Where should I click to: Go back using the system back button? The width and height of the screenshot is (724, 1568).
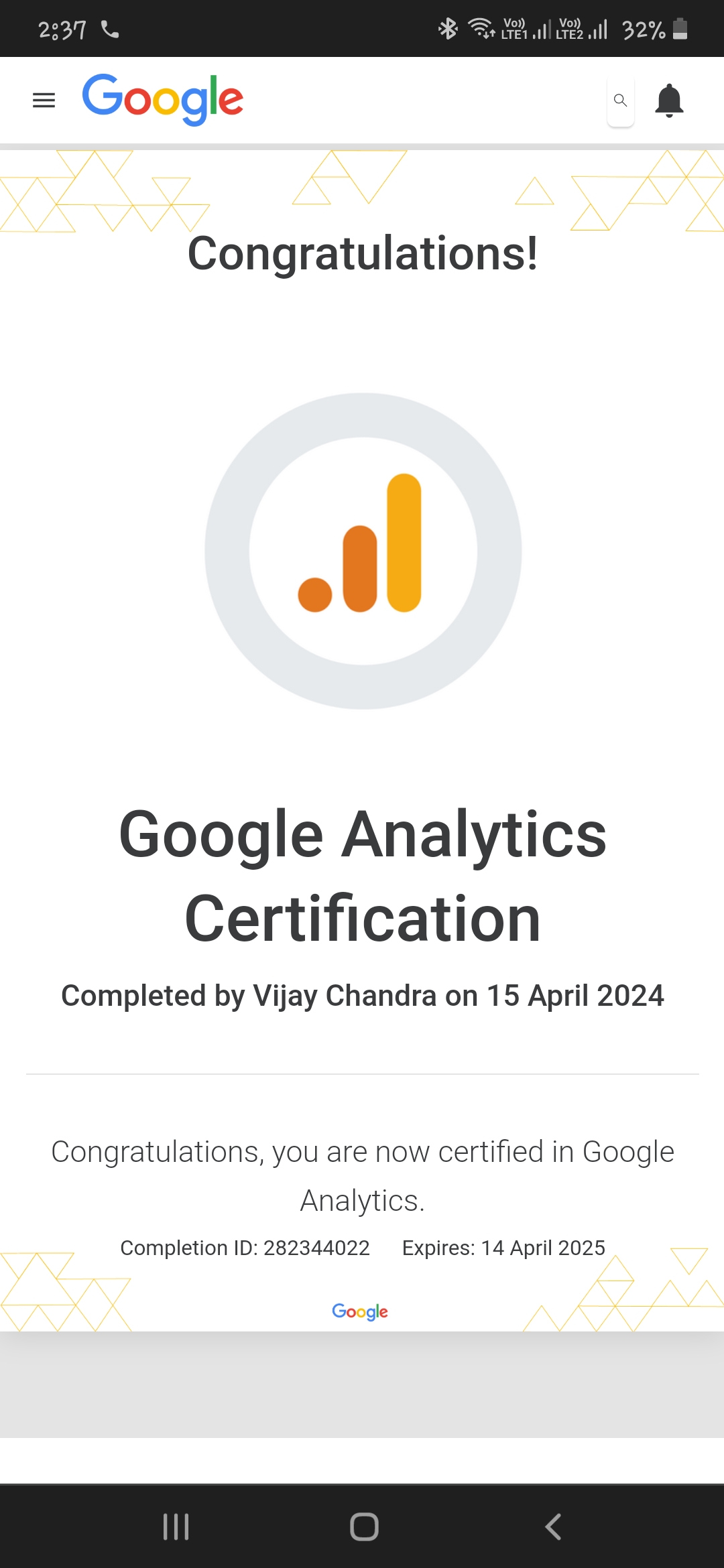click(553, 1527)
